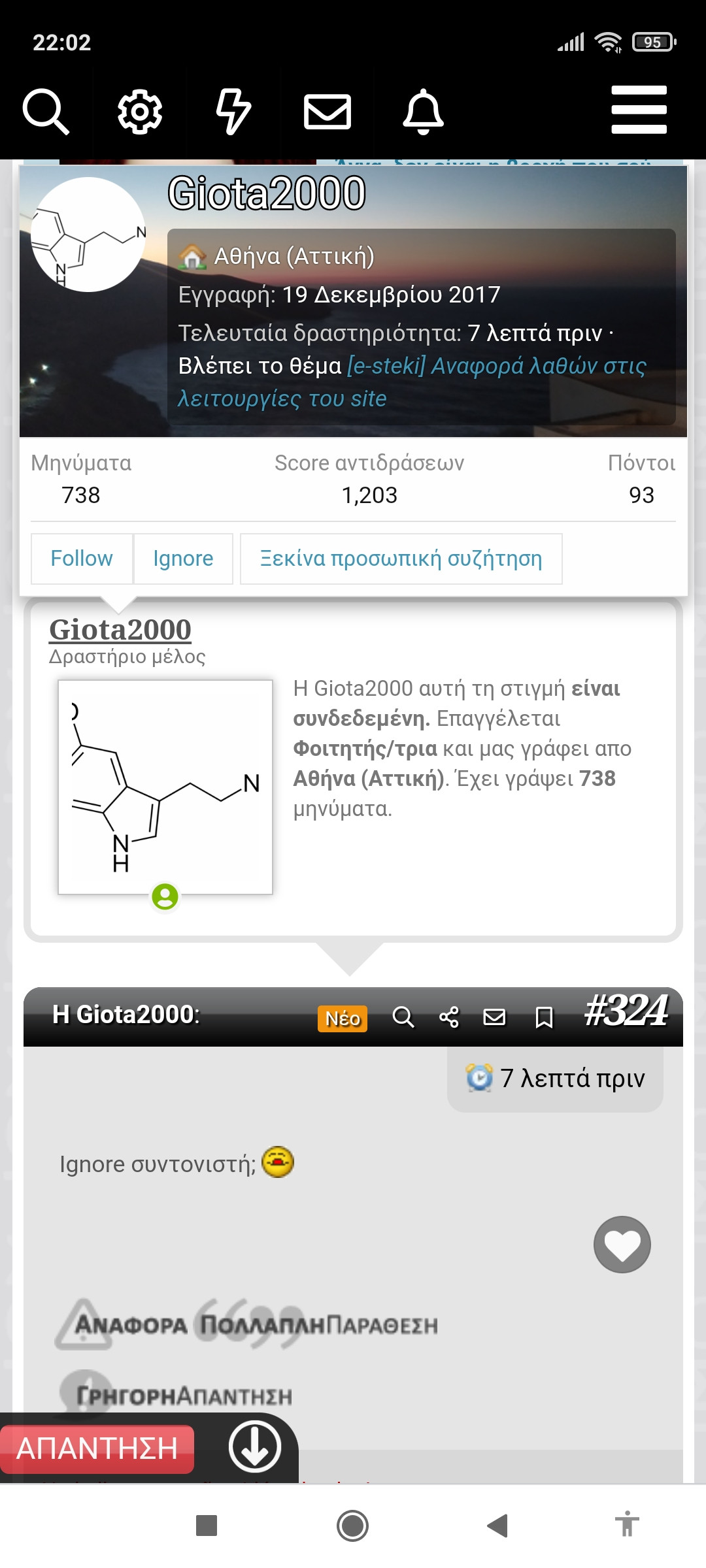The height and width of the screenshot is (1568, 706).
Task: Open the e-steki error report thread link
Action: coord(496,367)
